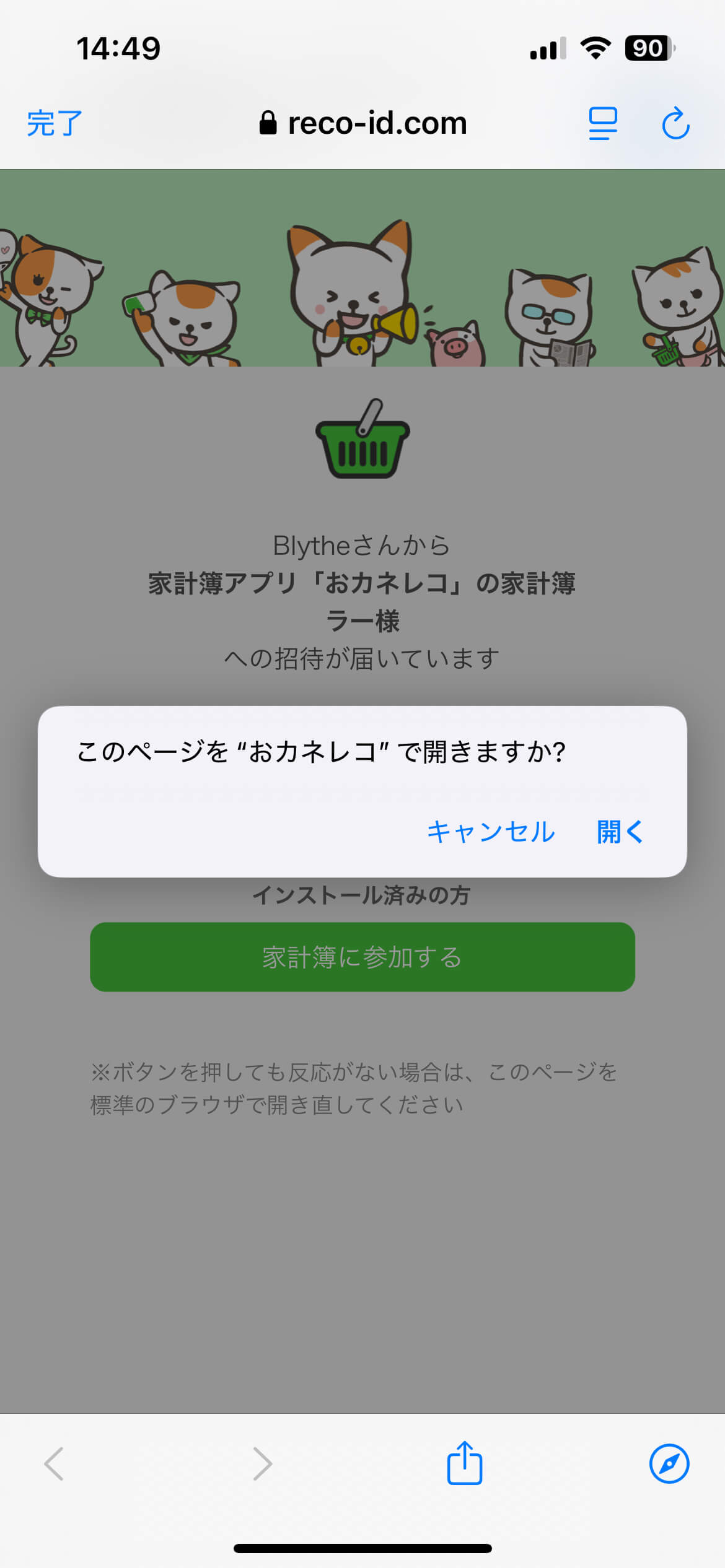Tap 完了 to close the browser

pos(55,123)
